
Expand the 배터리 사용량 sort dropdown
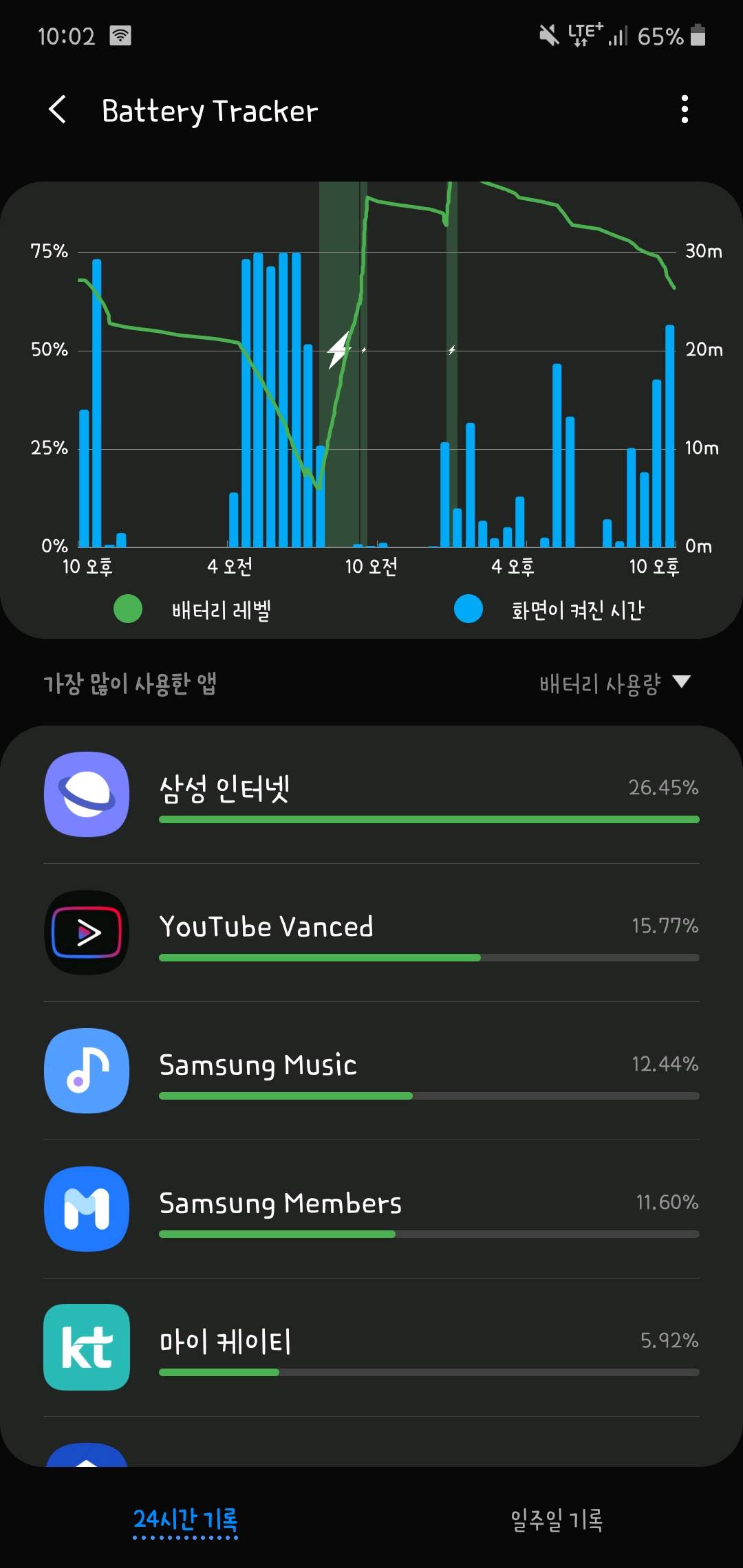tap(614, 683)
